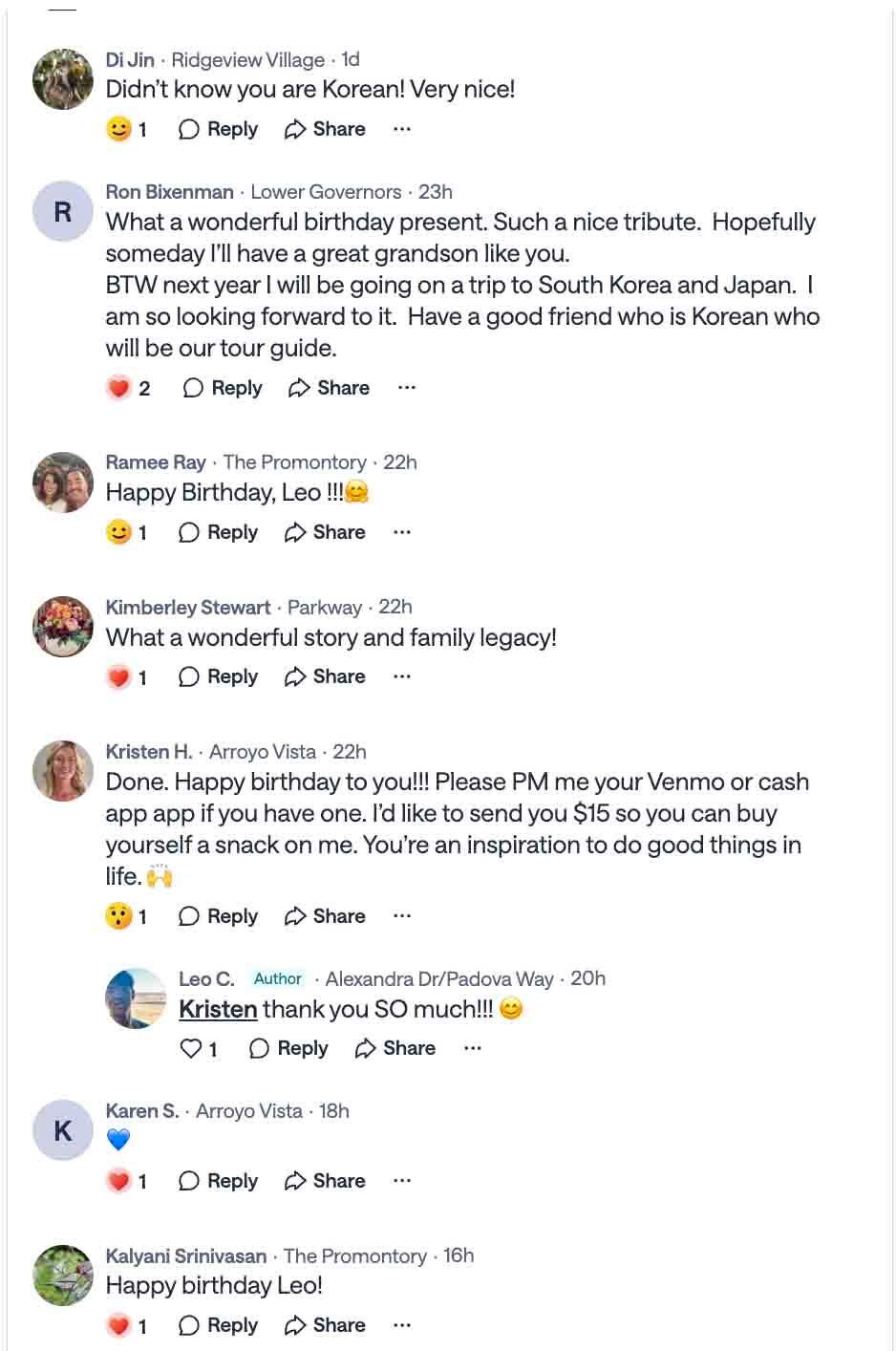Open more options on Leo C.'s reply

[473, 1048]
